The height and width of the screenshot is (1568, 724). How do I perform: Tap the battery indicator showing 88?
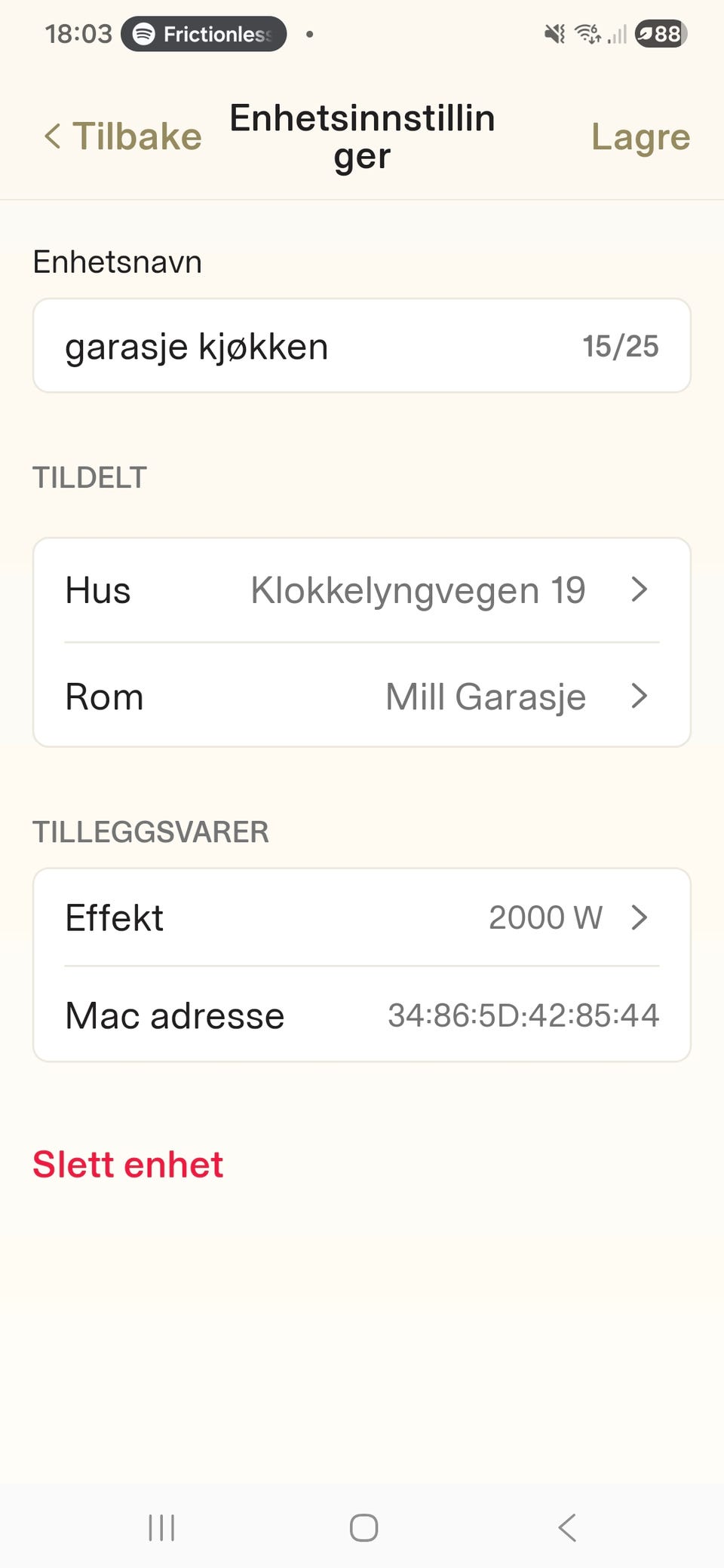658,33
